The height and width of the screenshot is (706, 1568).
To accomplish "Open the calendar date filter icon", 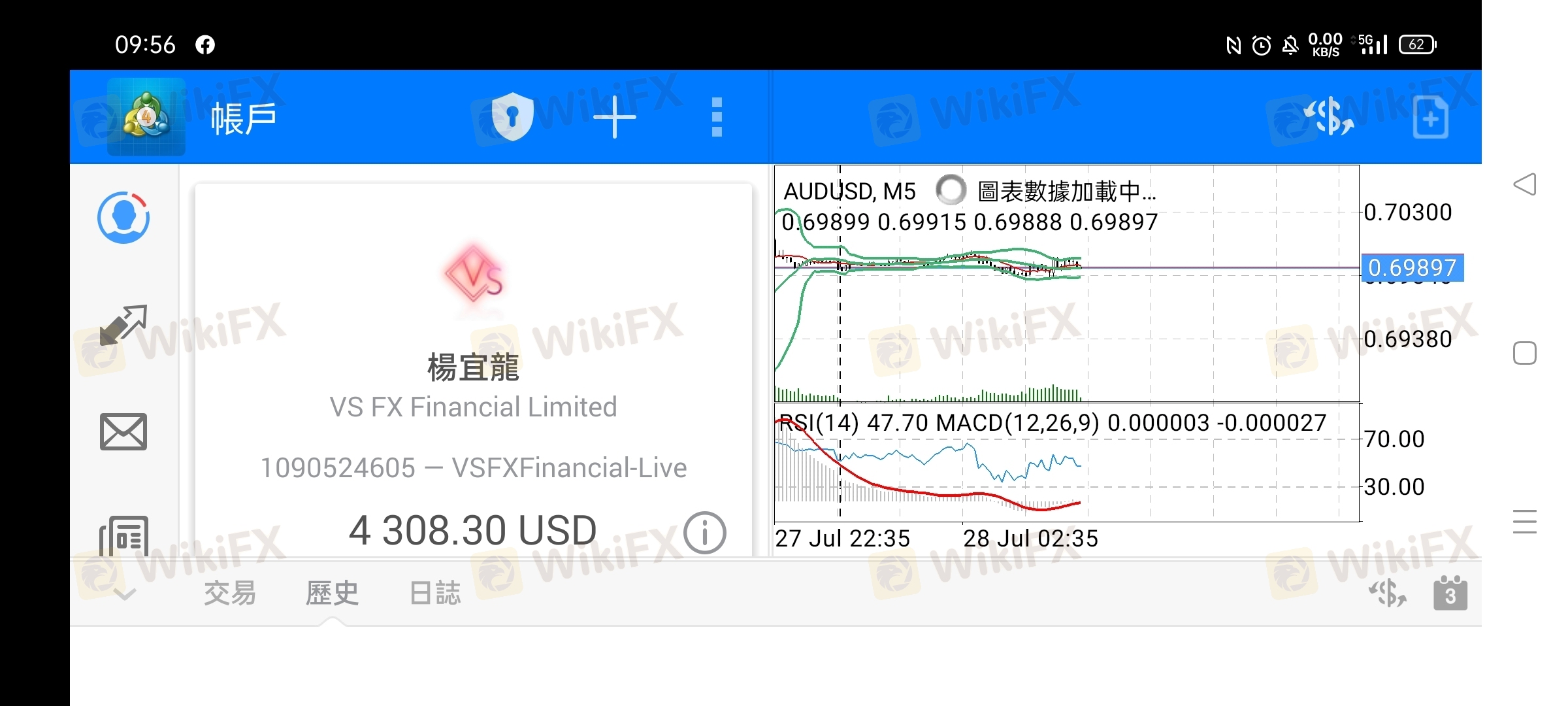I will pos(1450,594).
